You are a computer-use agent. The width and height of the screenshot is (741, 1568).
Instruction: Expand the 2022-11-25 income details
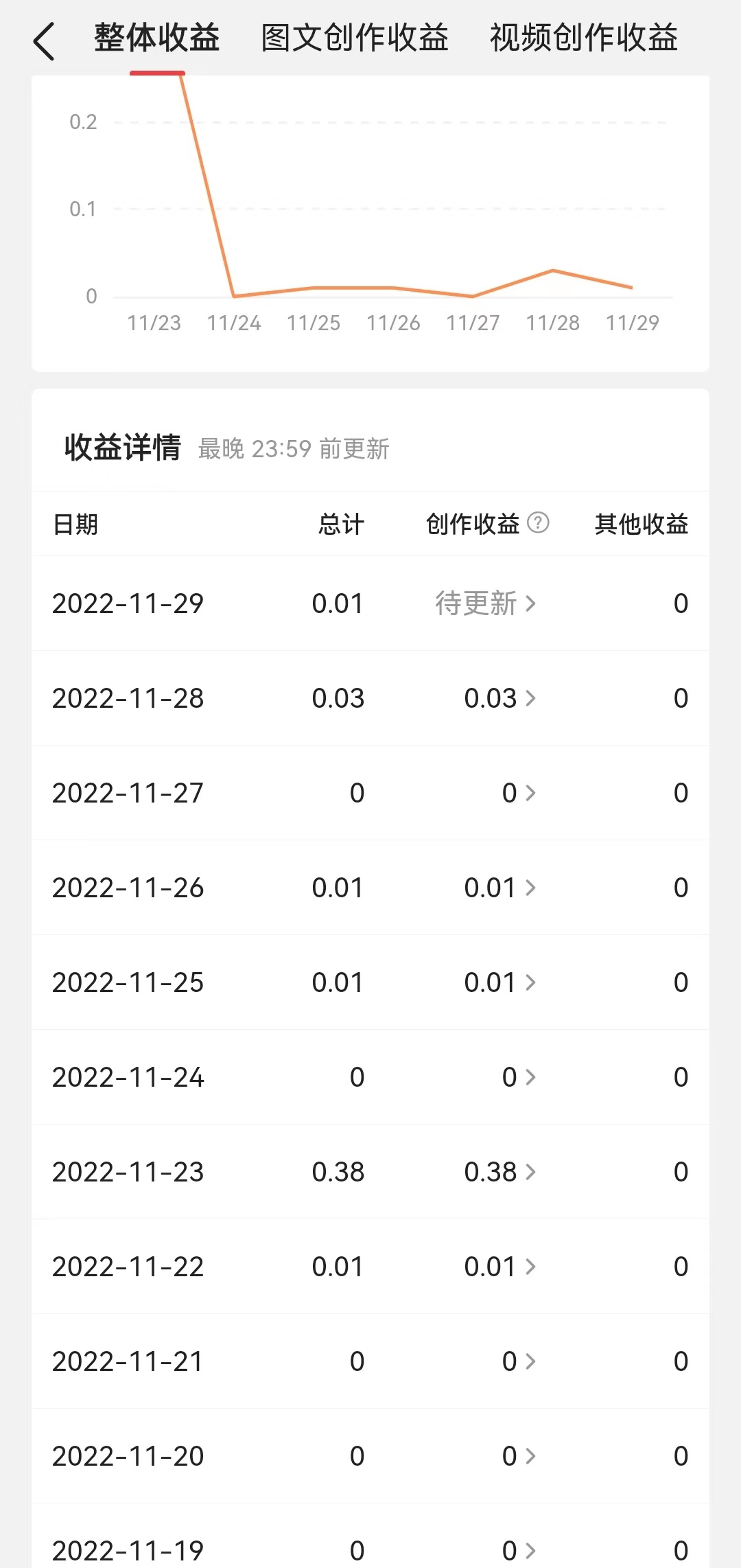[497, 982]
